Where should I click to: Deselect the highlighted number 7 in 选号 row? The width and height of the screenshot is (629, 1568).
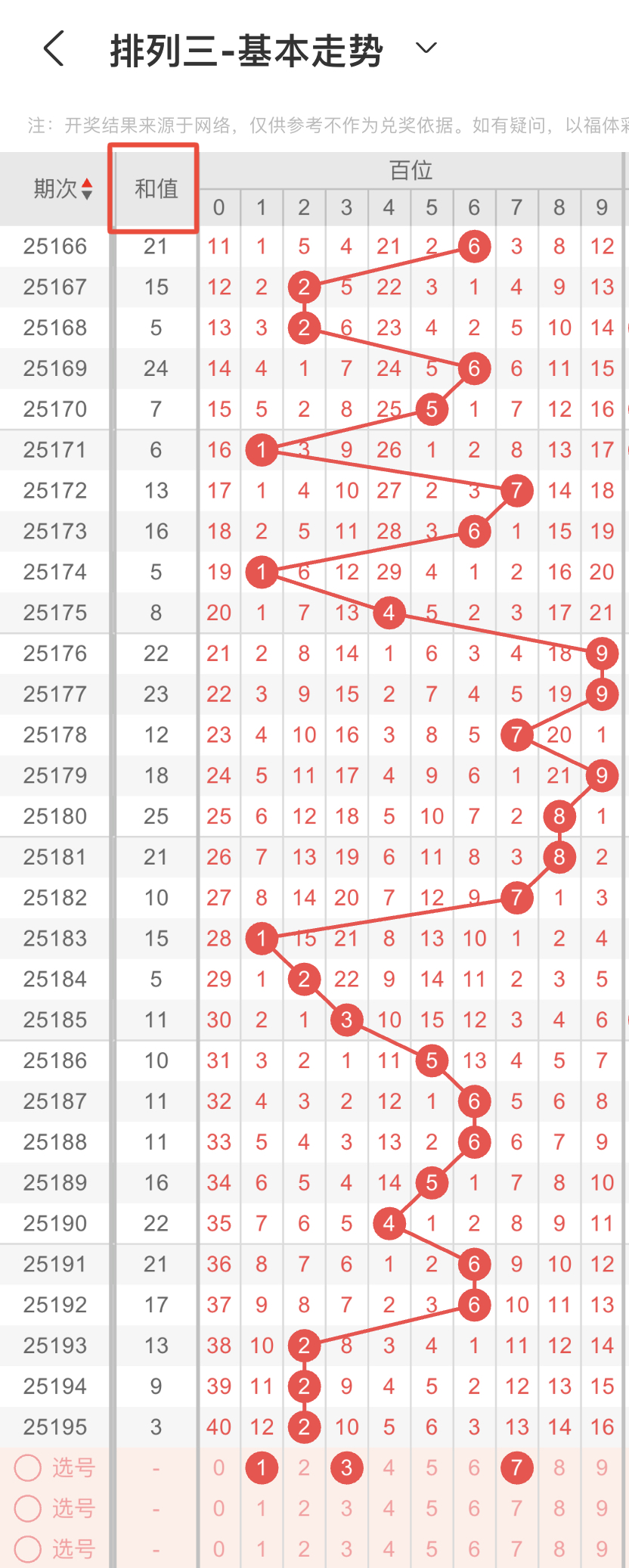pyautogui.click(x=516, y=1468)
